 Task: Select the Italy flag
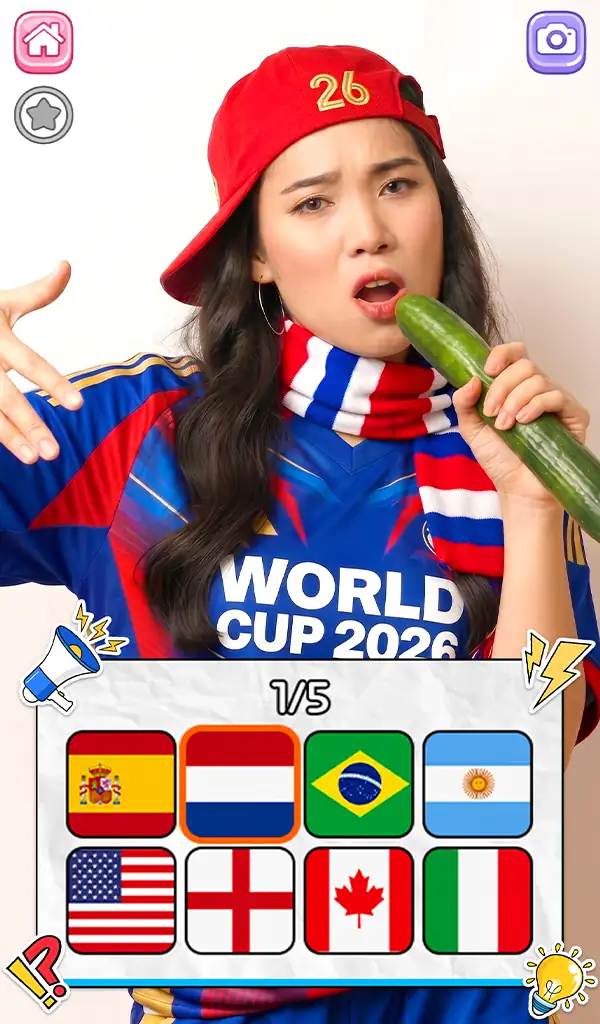tap(478, 901)
